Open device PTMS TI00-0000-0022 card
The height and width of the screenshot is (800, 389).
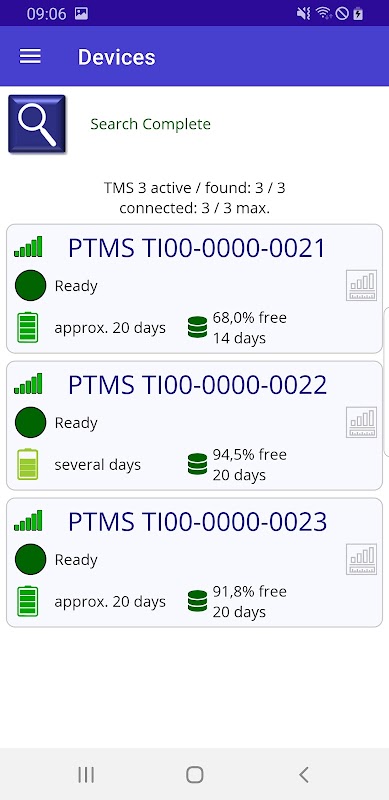(194, 426)
